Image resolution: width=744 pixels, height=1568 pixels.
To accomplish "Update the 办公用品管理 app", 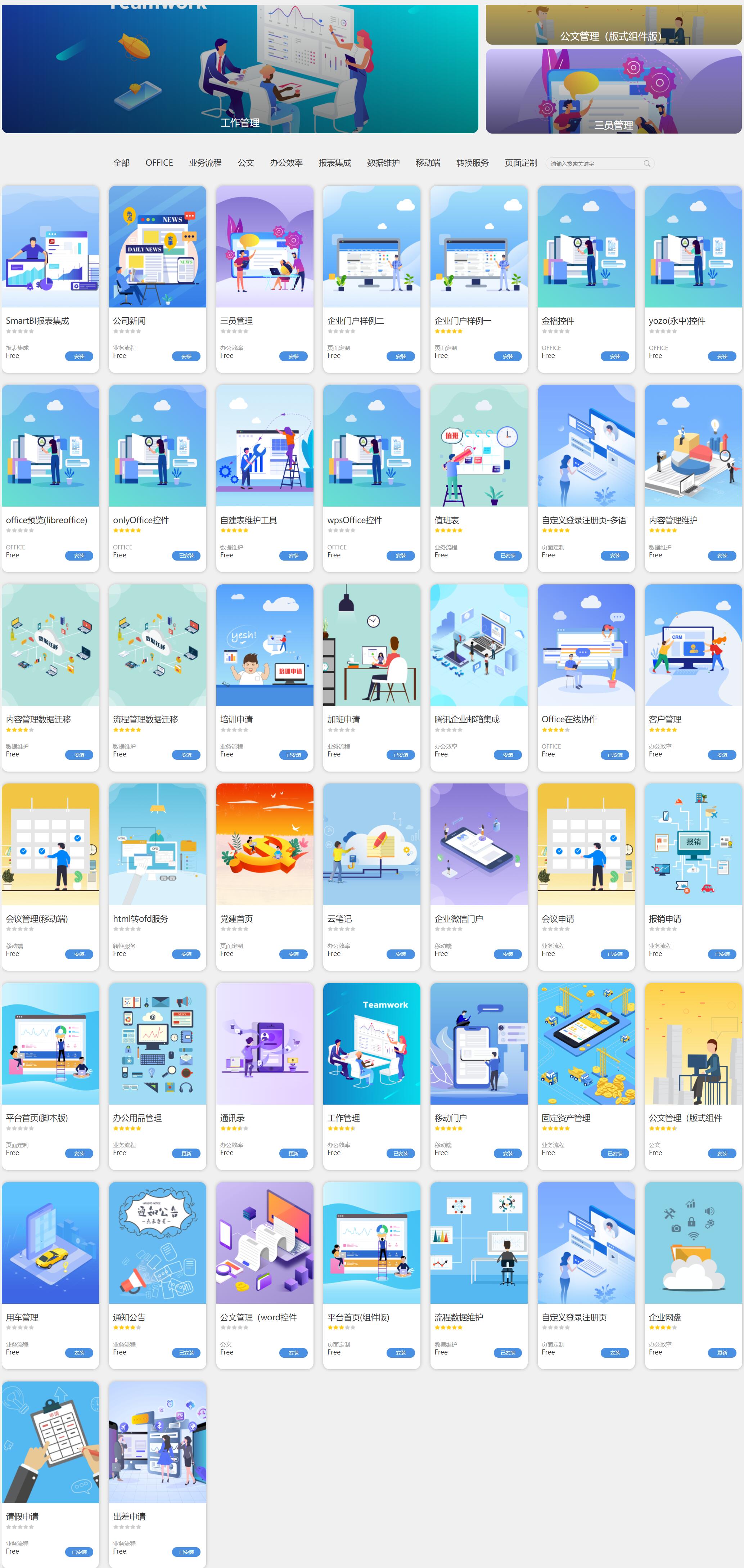I will [186, 1154].
